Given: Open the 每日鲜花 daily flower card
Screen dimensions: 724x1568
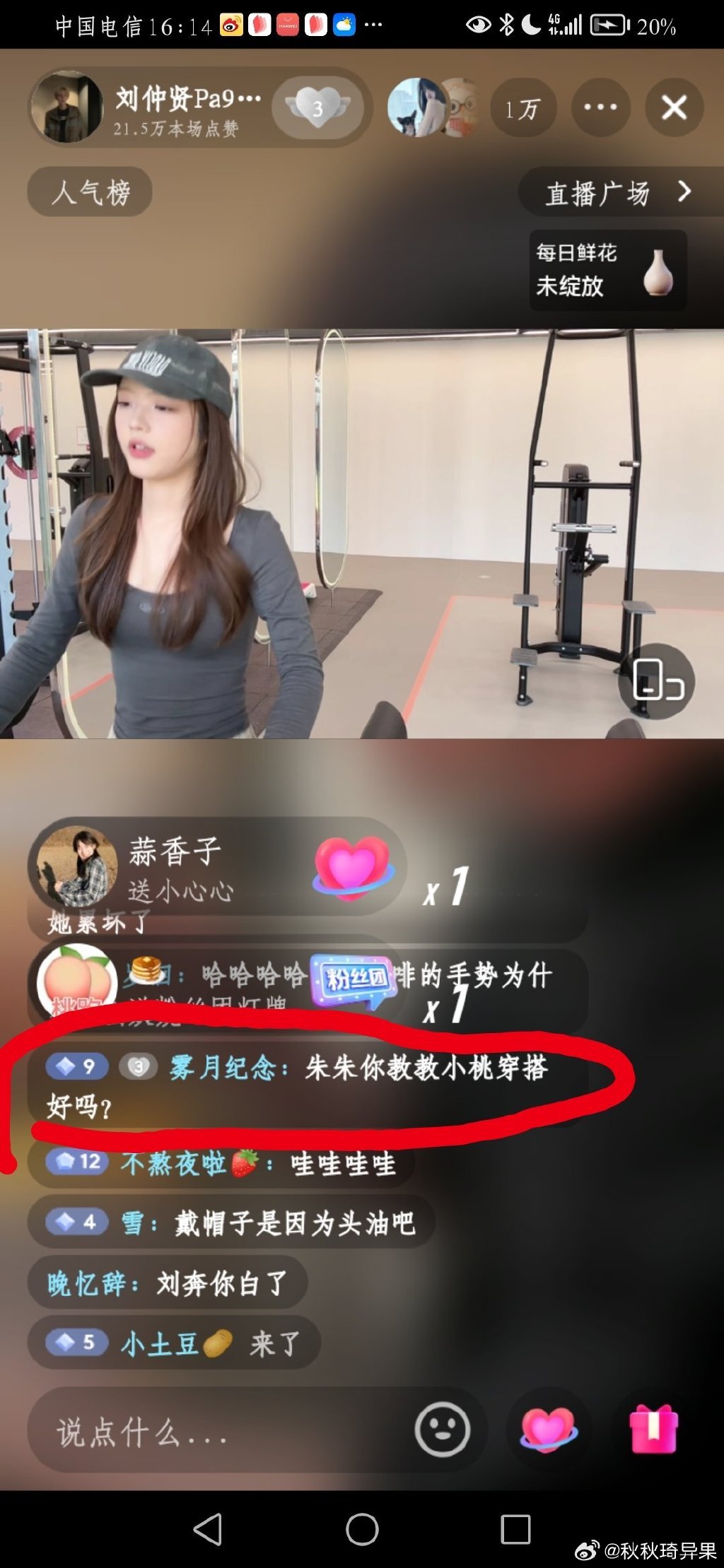Looking at the screenshot, I should click(607, 270).
